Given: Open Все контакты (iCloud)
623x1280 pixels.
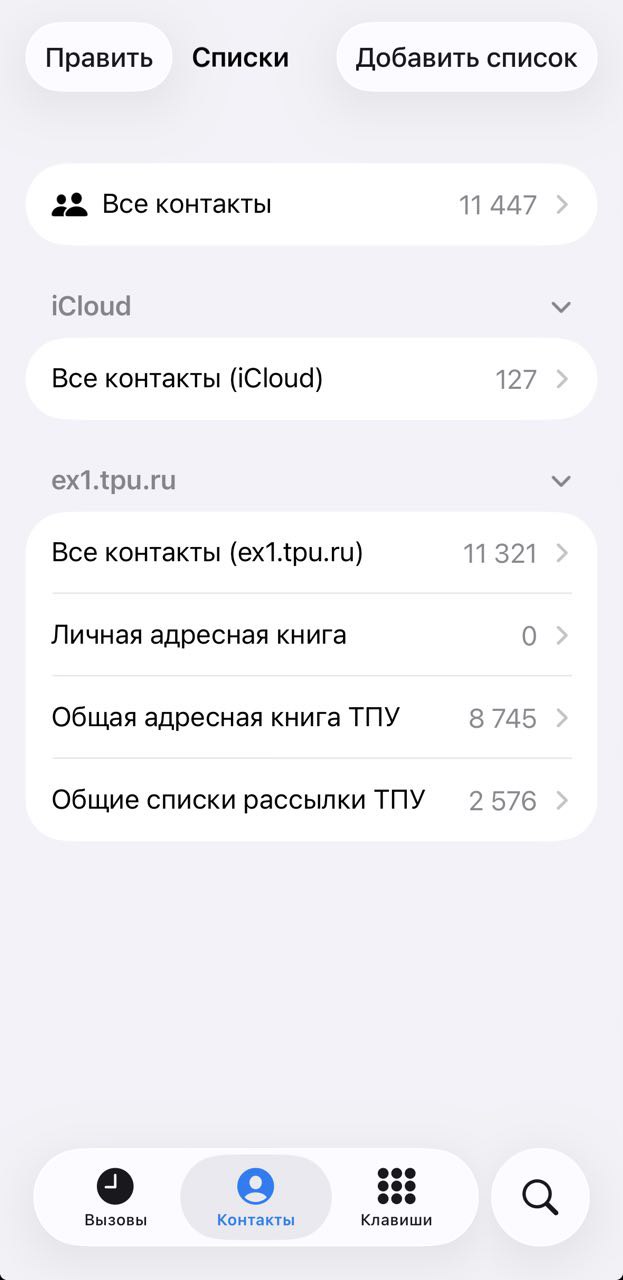Looking at the screenshot, I should tap(311, 379).
